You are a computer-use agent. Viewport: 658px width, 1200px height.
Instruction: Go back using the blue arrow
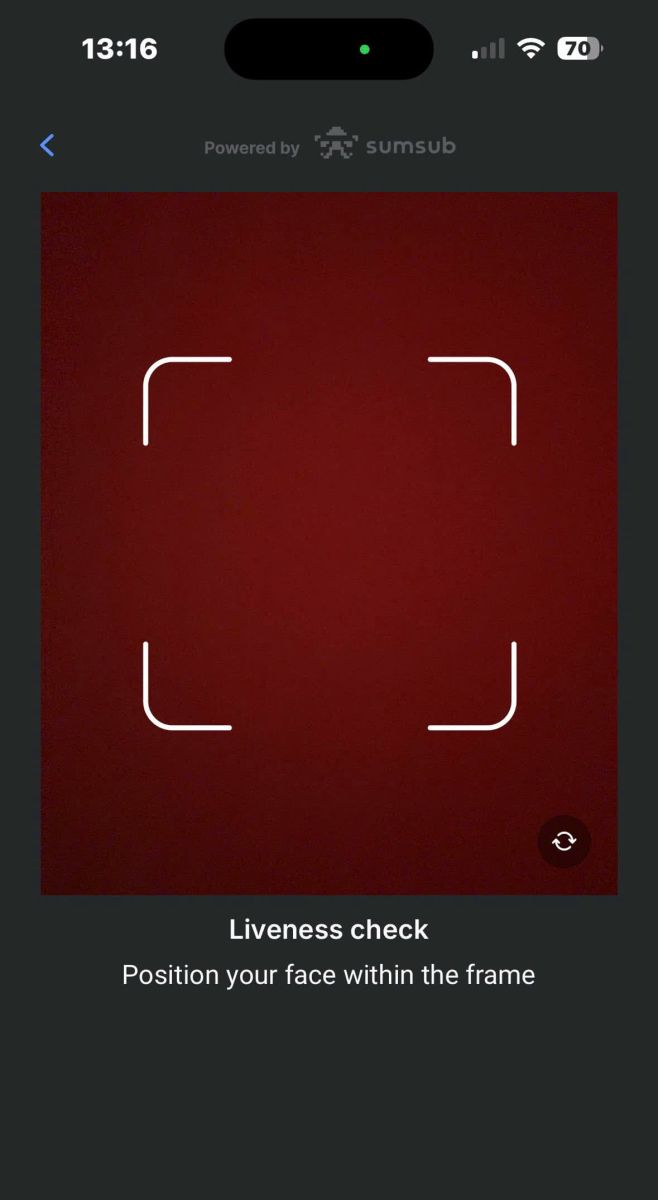pos(47,146)
